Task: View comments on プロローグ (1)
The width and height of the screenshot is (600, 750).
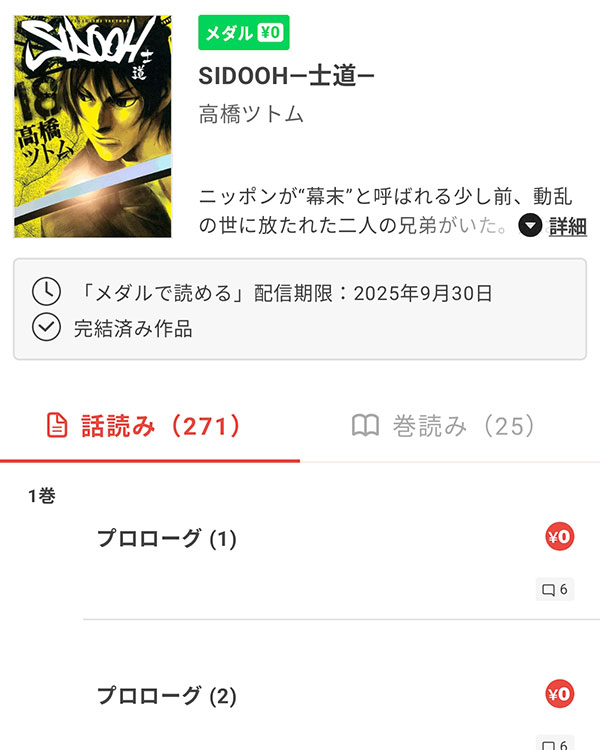Action: (x=555, y=590)
